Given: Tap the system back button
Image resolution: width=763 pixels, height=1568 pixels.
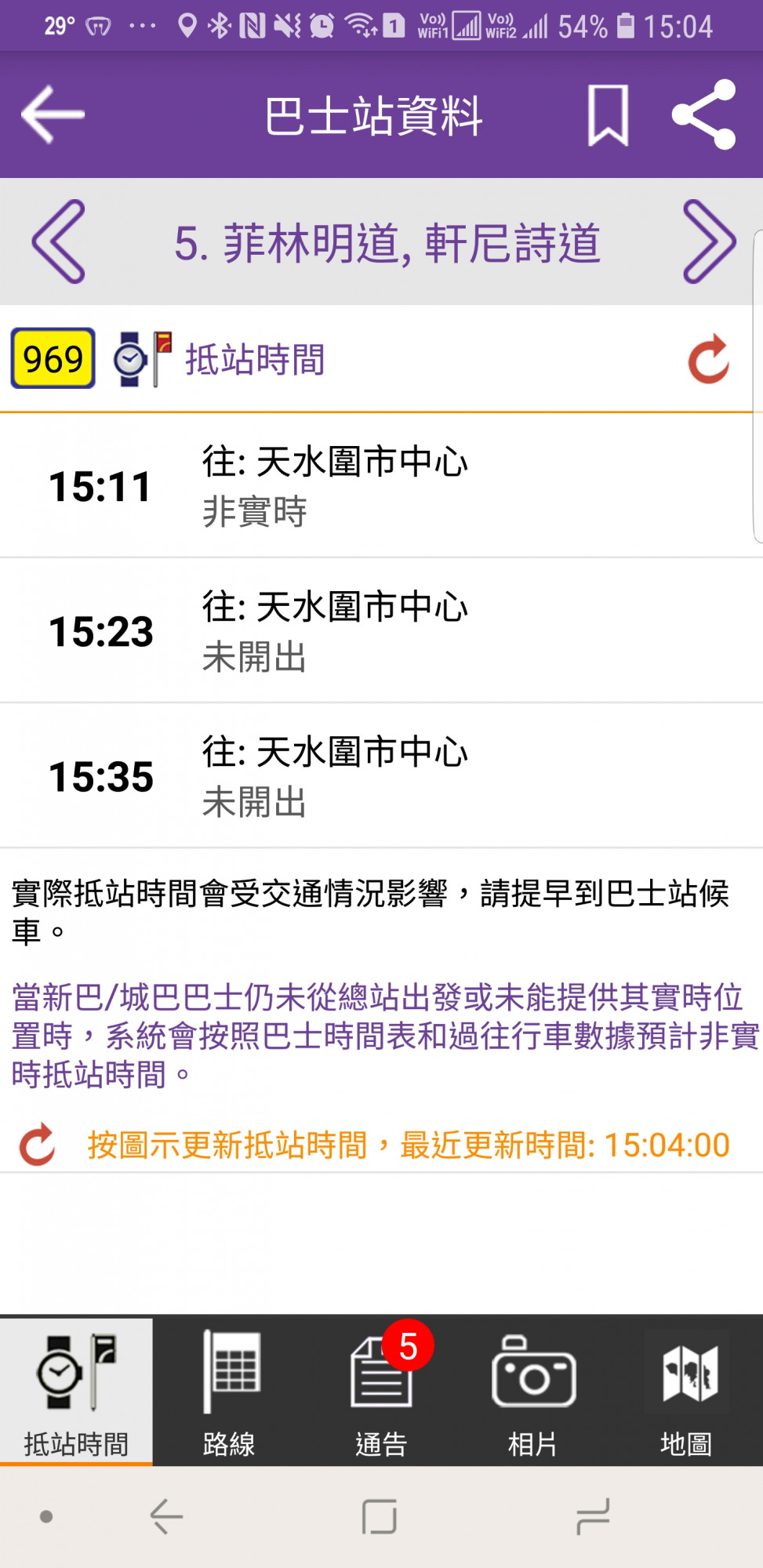Looking at the screenshot, I should [166, 1516].
